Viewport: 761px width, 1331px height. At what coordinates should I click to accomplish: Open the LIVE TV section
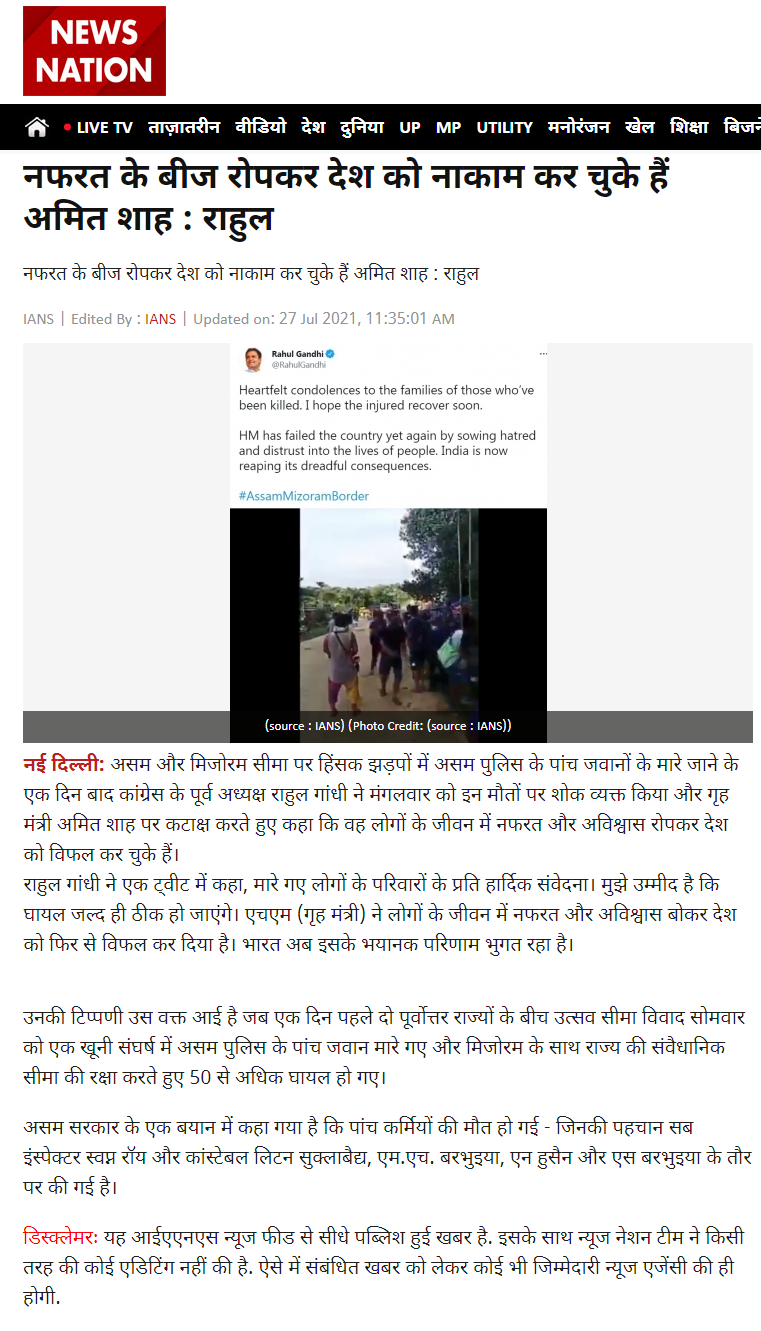[x=98, y=128]
